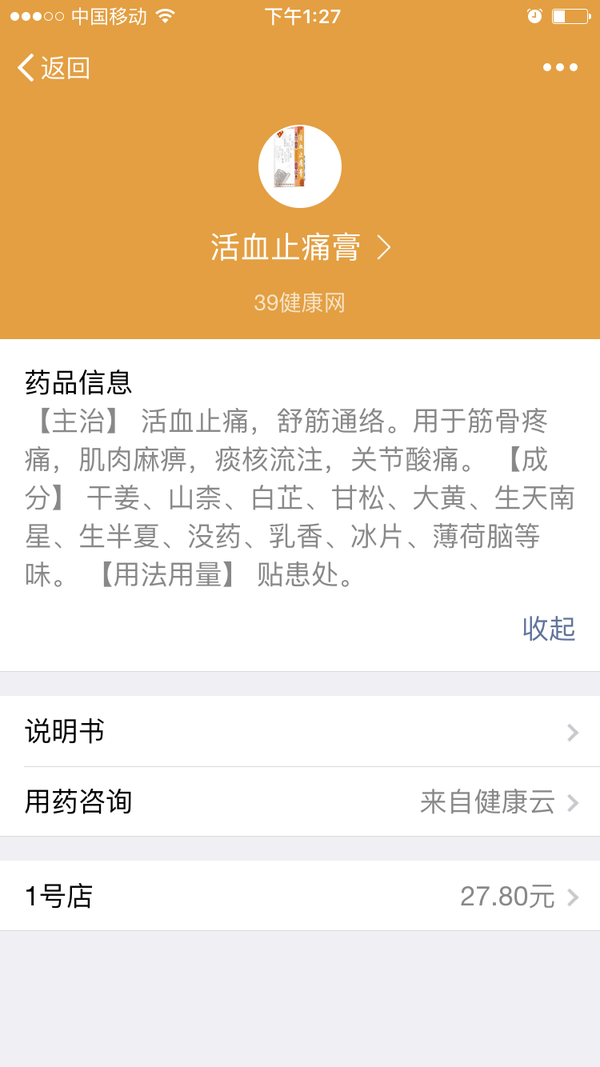Image resolution: width=600 pixels, height=1067 pixels.
Task: Open 用药咨询 from 健康云
Action: pyautogui.click(x=300, y=802)
